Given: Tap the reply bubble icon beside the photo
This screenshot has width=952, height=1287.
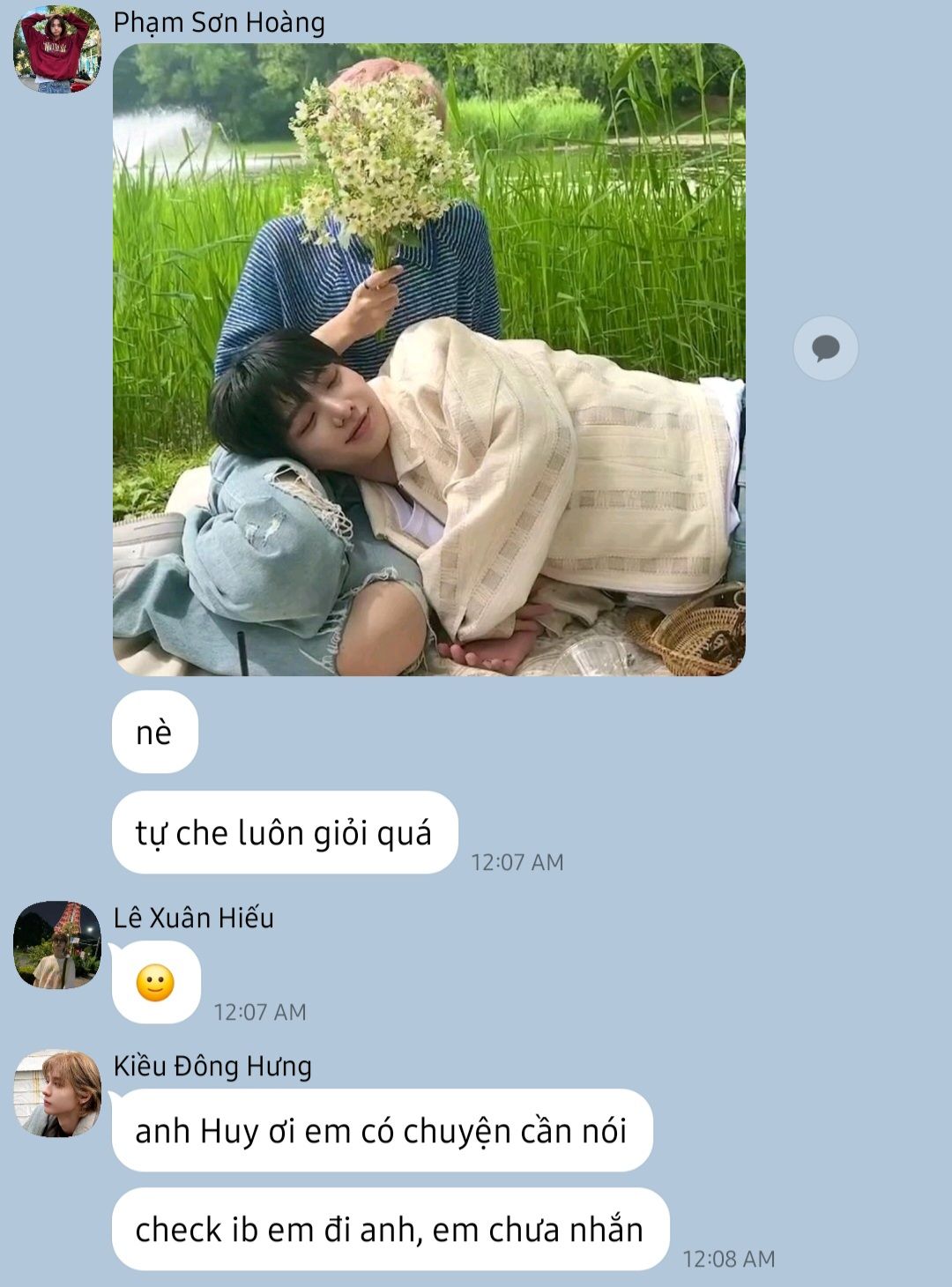Looking at the screenshot, I should point(825,348).
